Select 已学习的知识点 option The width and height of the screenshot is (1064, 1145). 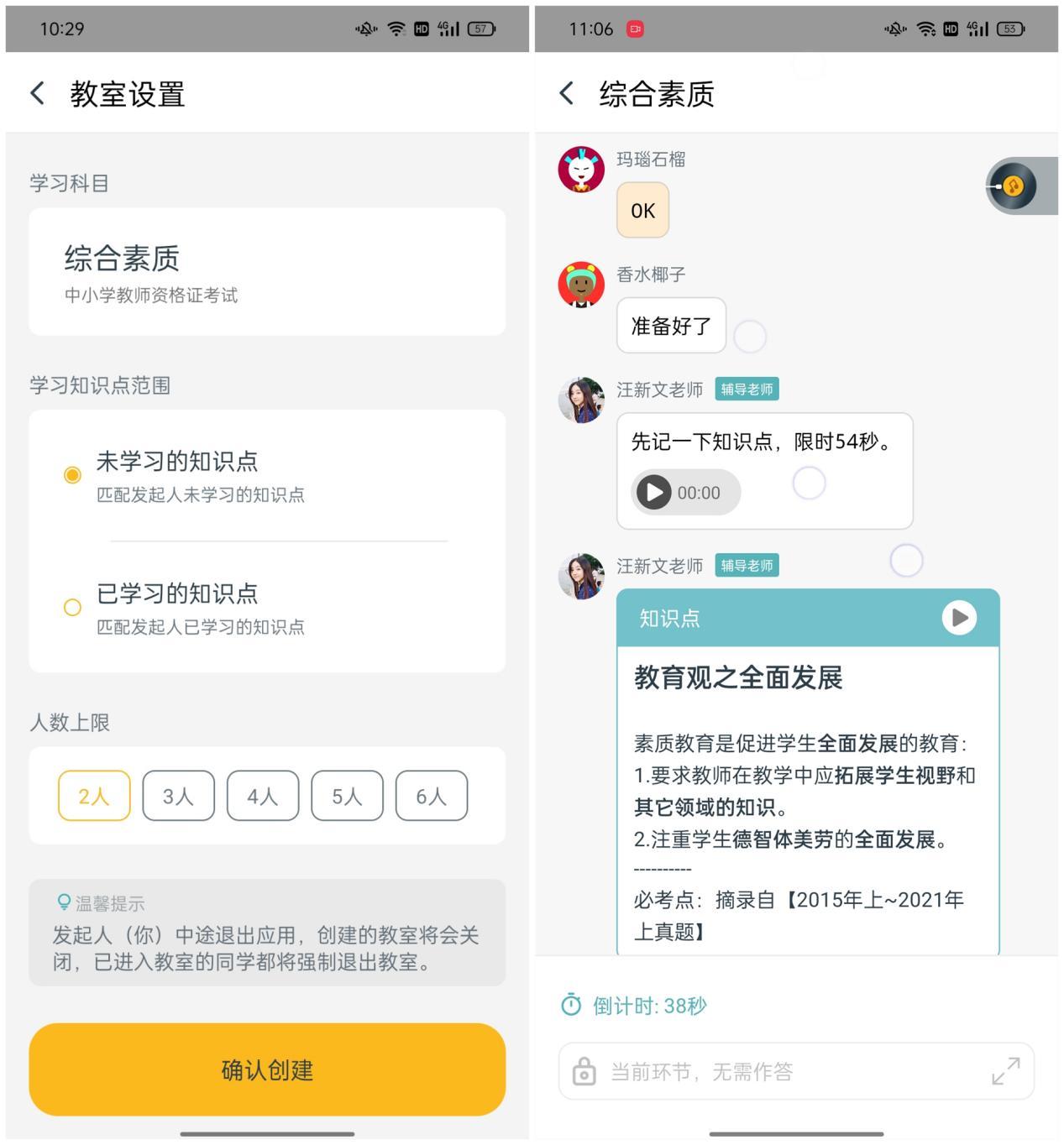(x=267, y=608)
